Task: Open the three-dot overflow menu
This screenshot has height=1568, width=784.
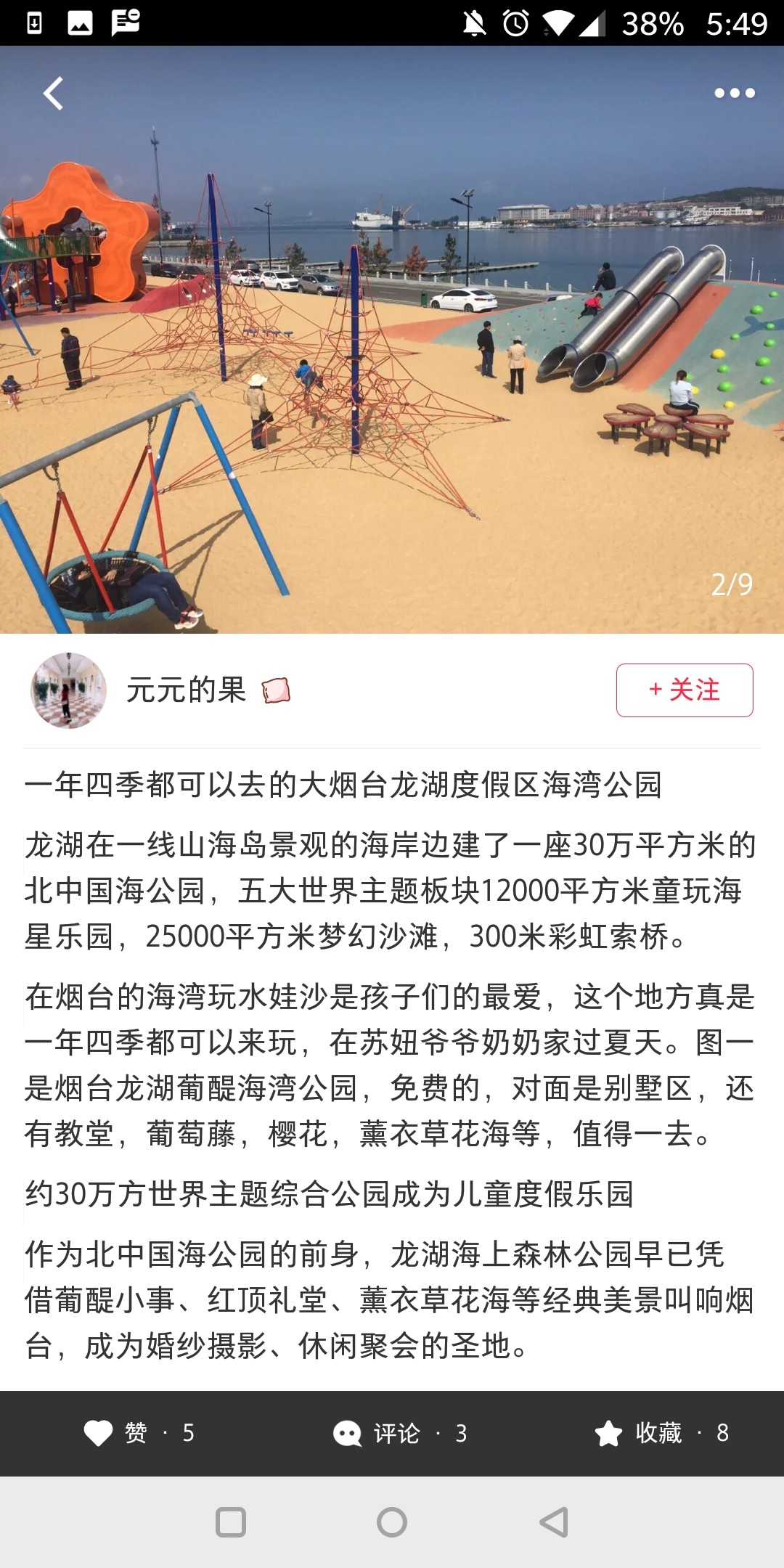Action: click(x=734, y=93)
